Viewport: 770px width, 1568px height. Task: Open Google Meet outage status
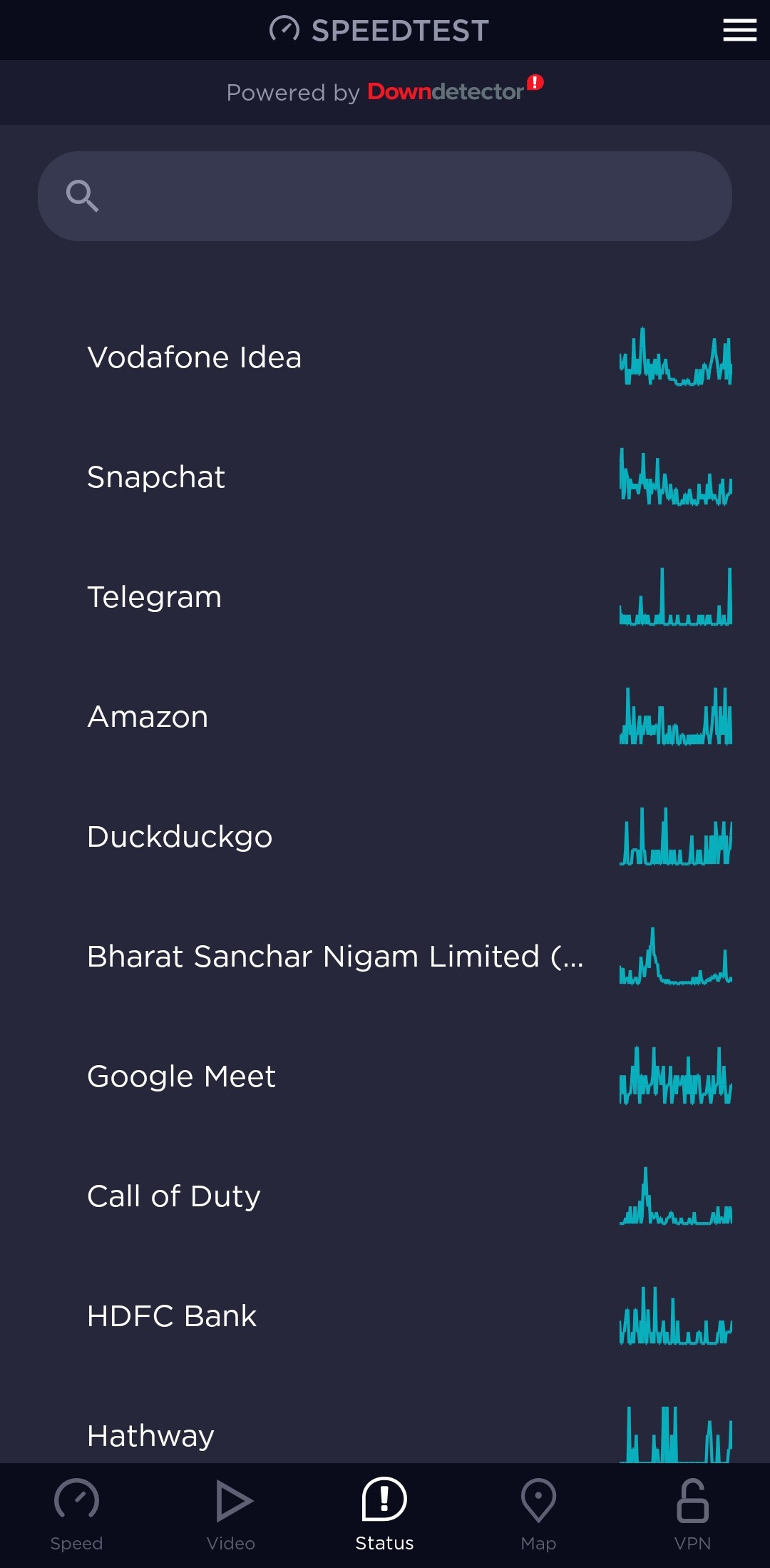pos(385,1076)
